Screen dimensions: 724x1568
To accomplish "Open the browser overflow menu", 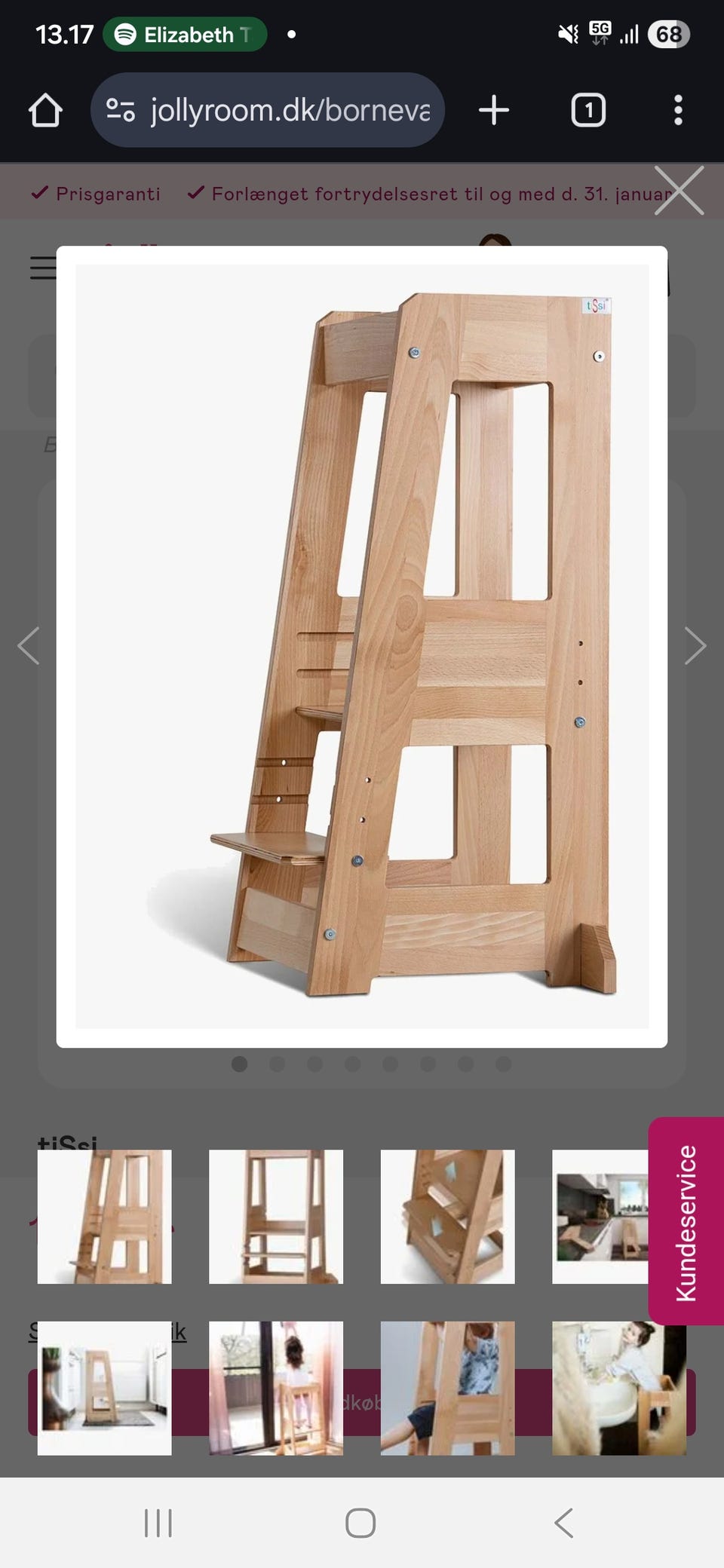I will [x=678, y=110].
